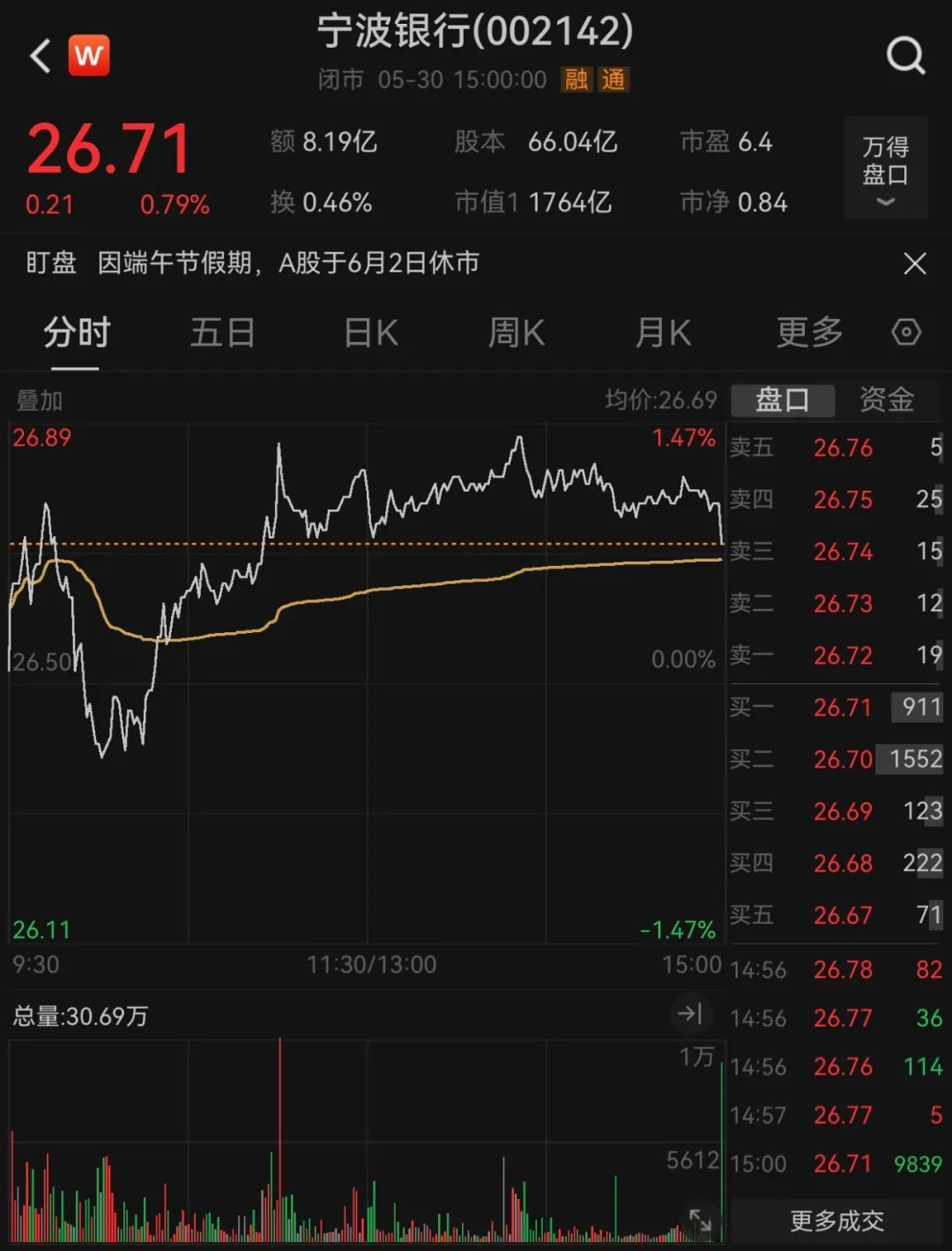
Task: Expand the chart to fullscreen
Action: (x=700, y=1220)
